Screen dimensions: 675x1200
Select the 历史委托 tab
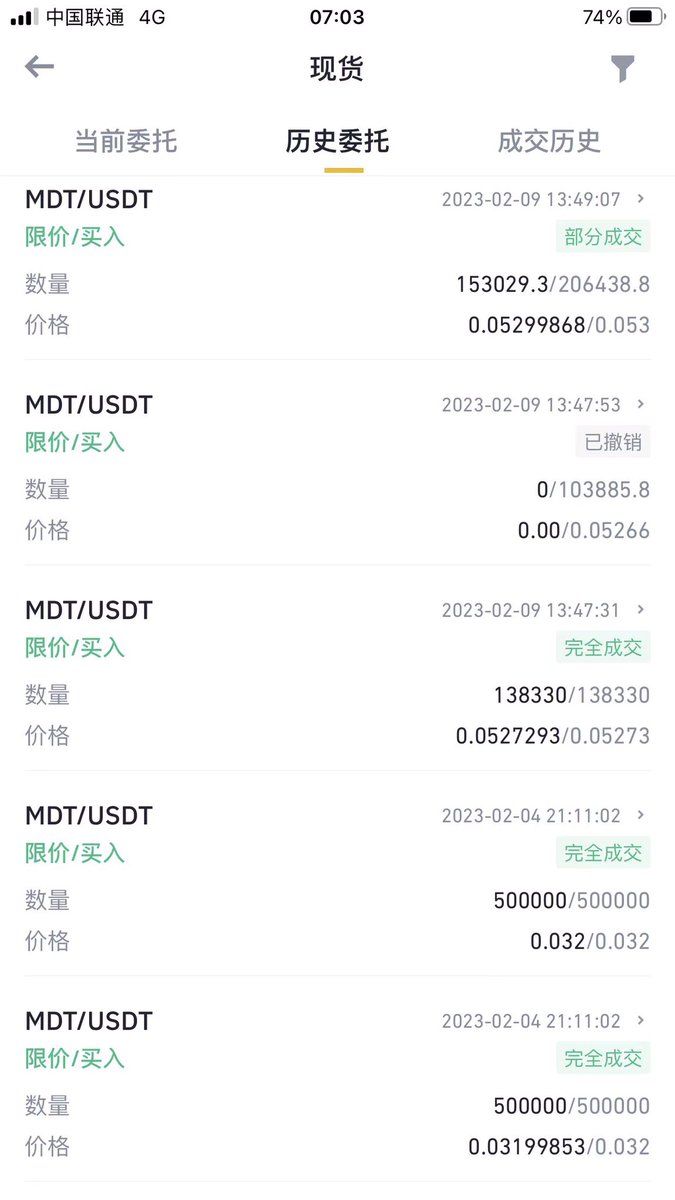coord(337,141)
